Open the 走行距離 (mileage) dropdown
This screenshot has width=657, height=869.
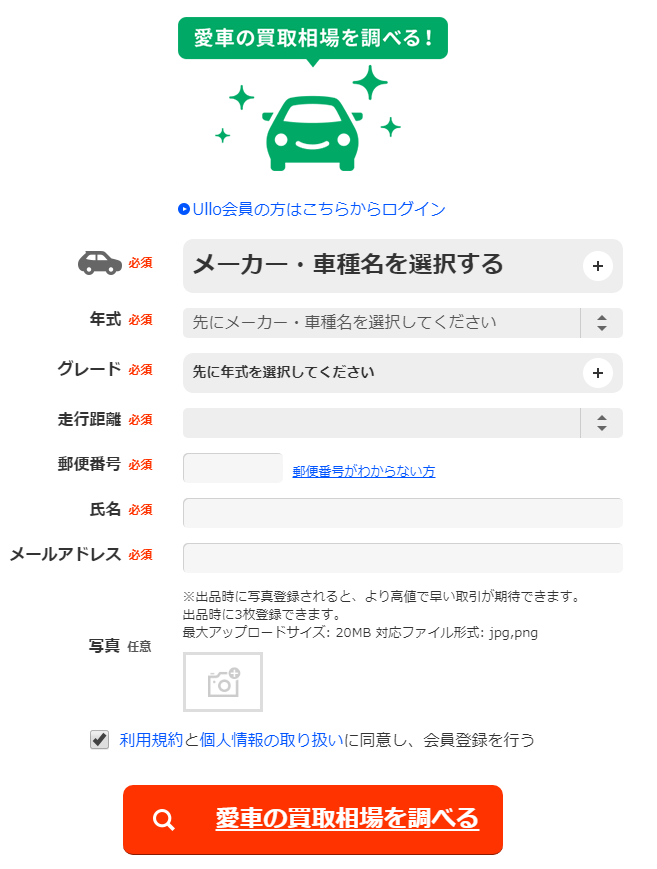pyautogui.click(x=402, y=423)
